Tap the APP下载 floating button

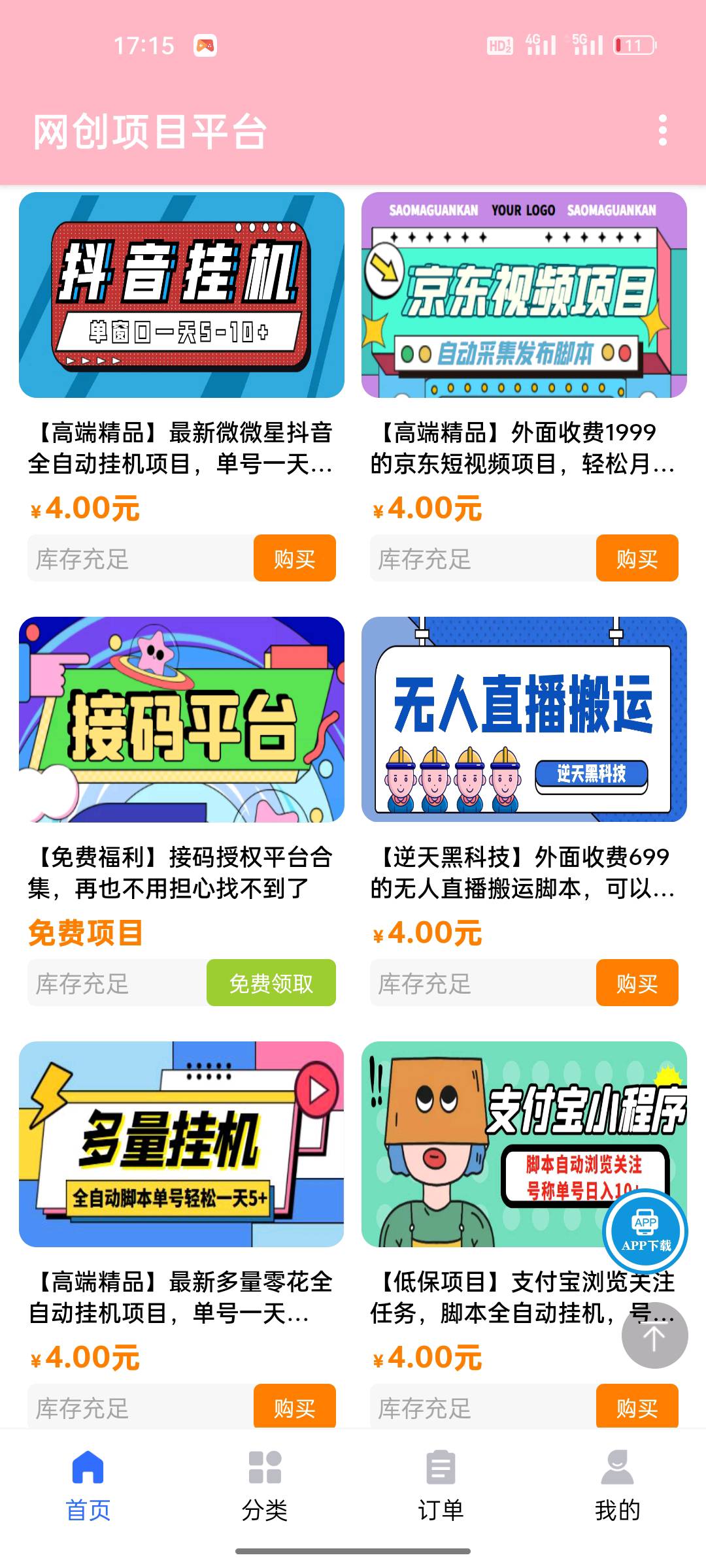tap(645, 1232)
